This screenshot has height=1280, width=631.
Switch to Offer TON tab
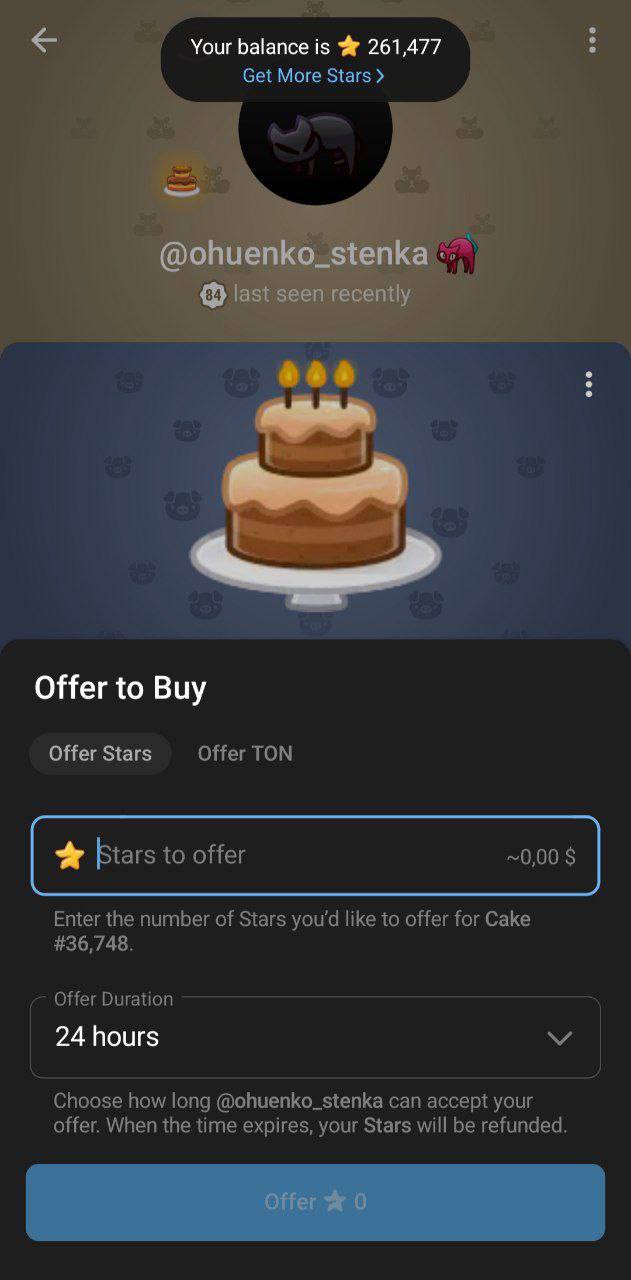(245, 753)
